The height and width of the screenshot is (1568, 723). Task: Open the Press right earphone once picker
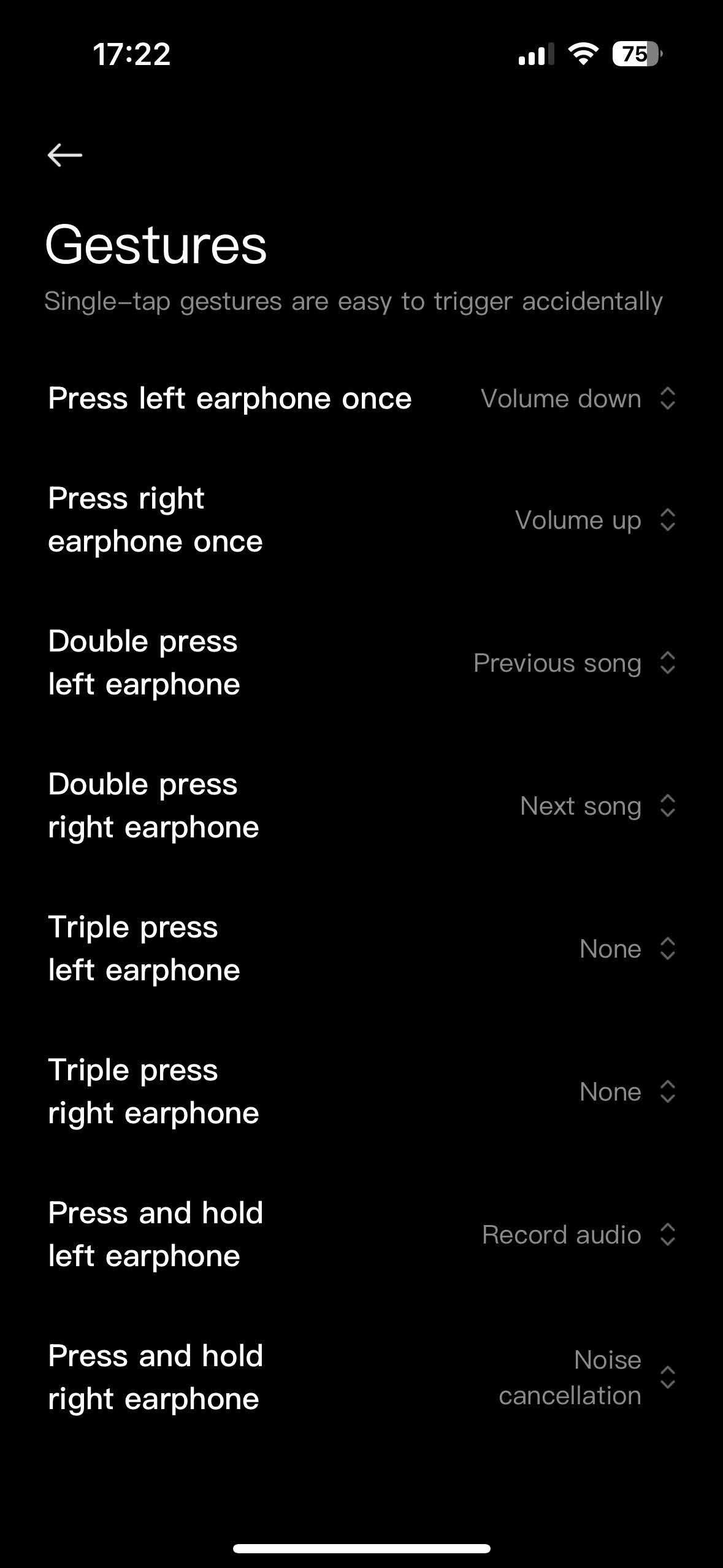362,520
